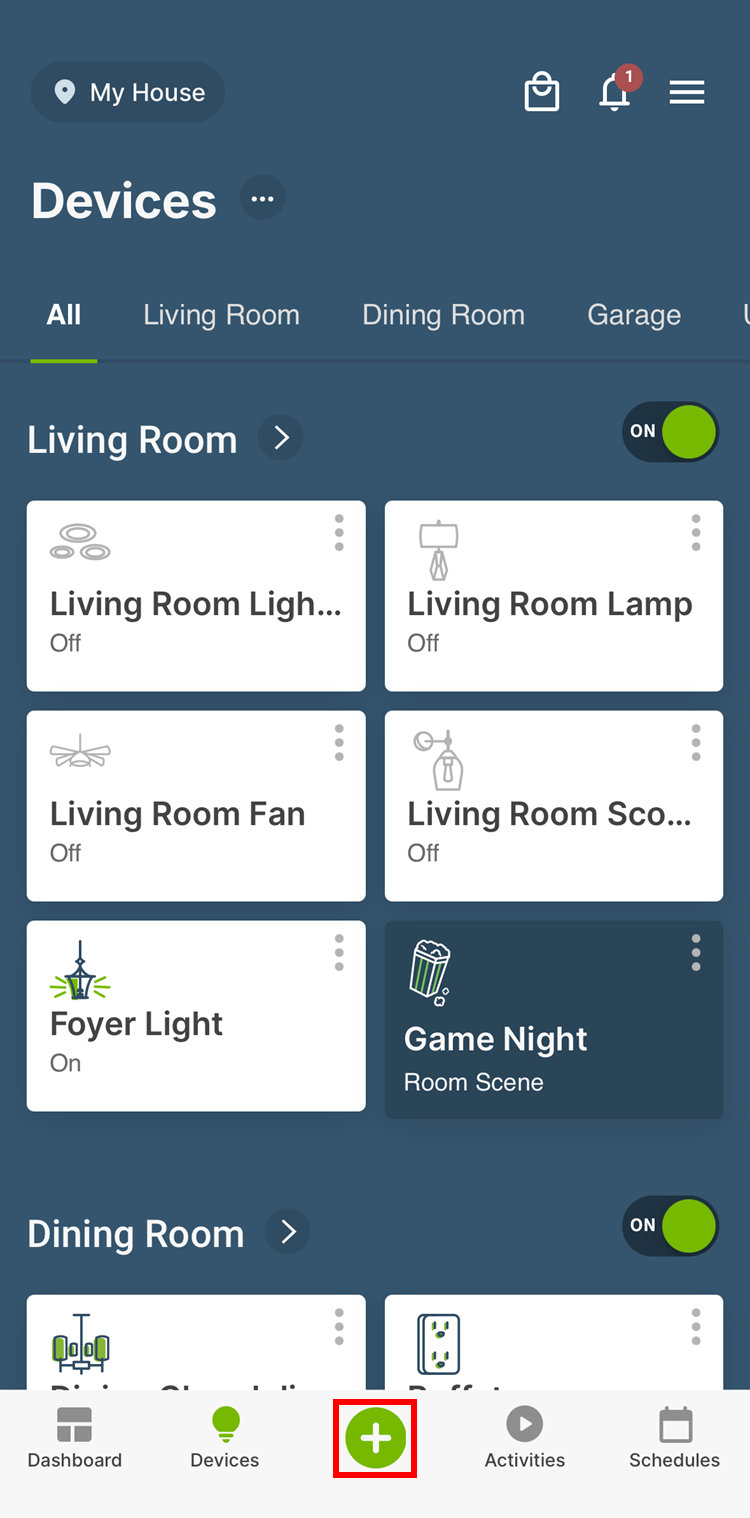Tap the Foyer Light card
The width and height of the screenshot is (750, 1518).
tap(196, 1015)
